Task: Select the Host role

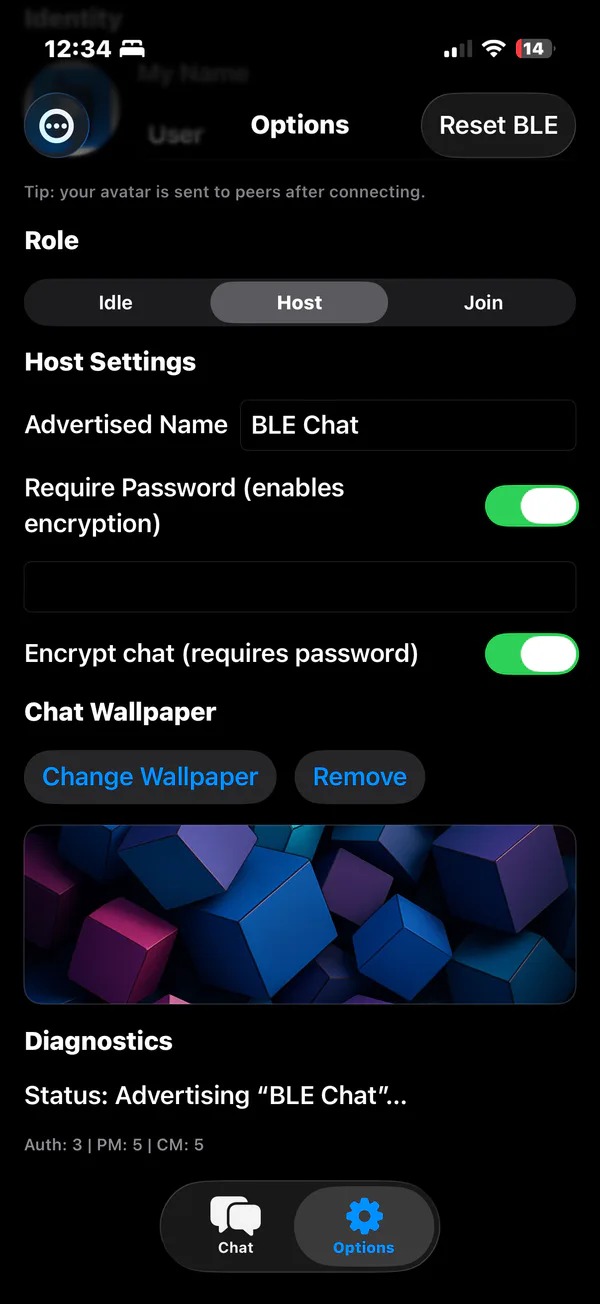Action: (299, 302)
